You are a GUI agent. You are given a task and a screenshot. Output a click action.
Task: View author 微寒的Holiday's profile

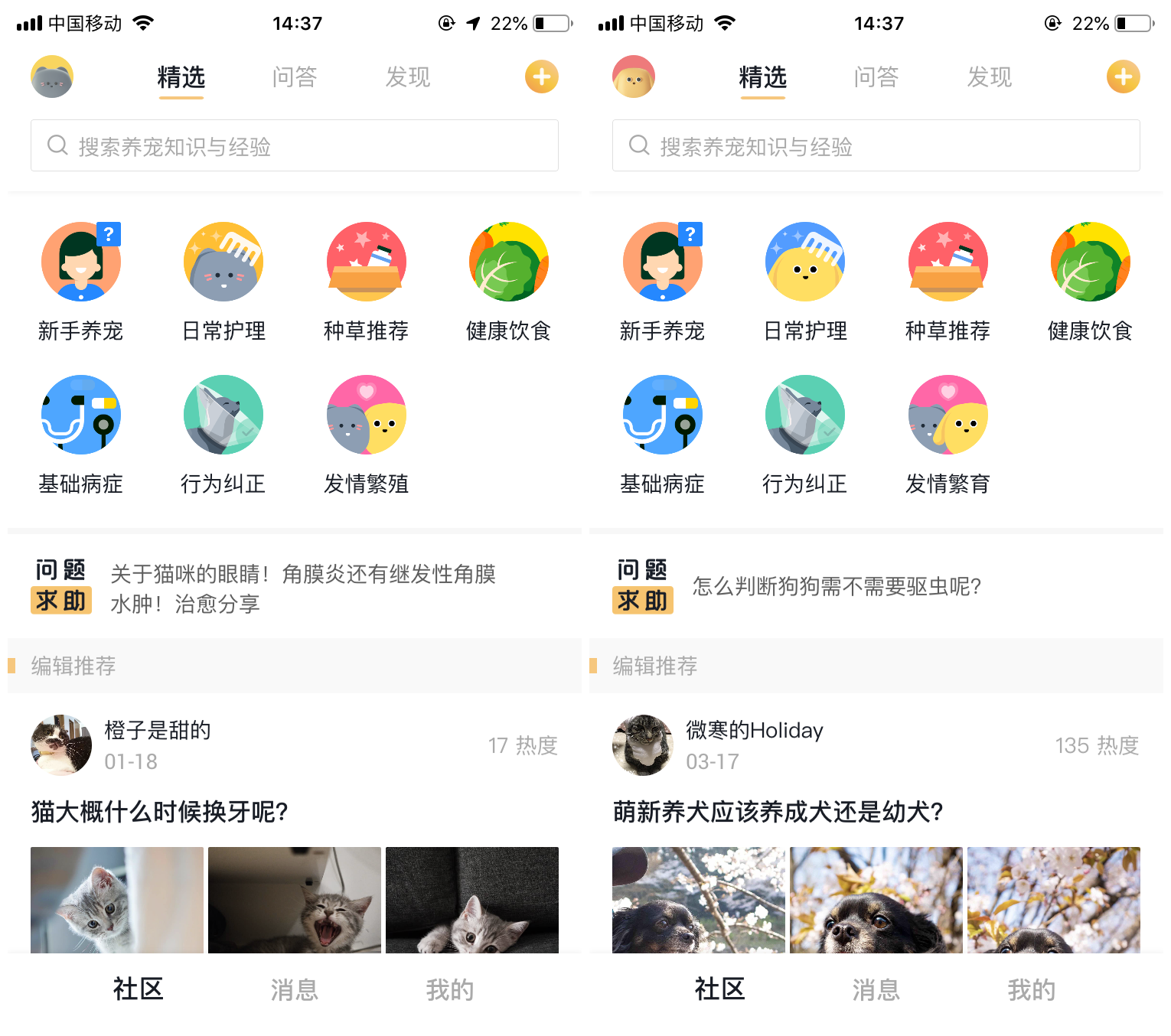643,745
